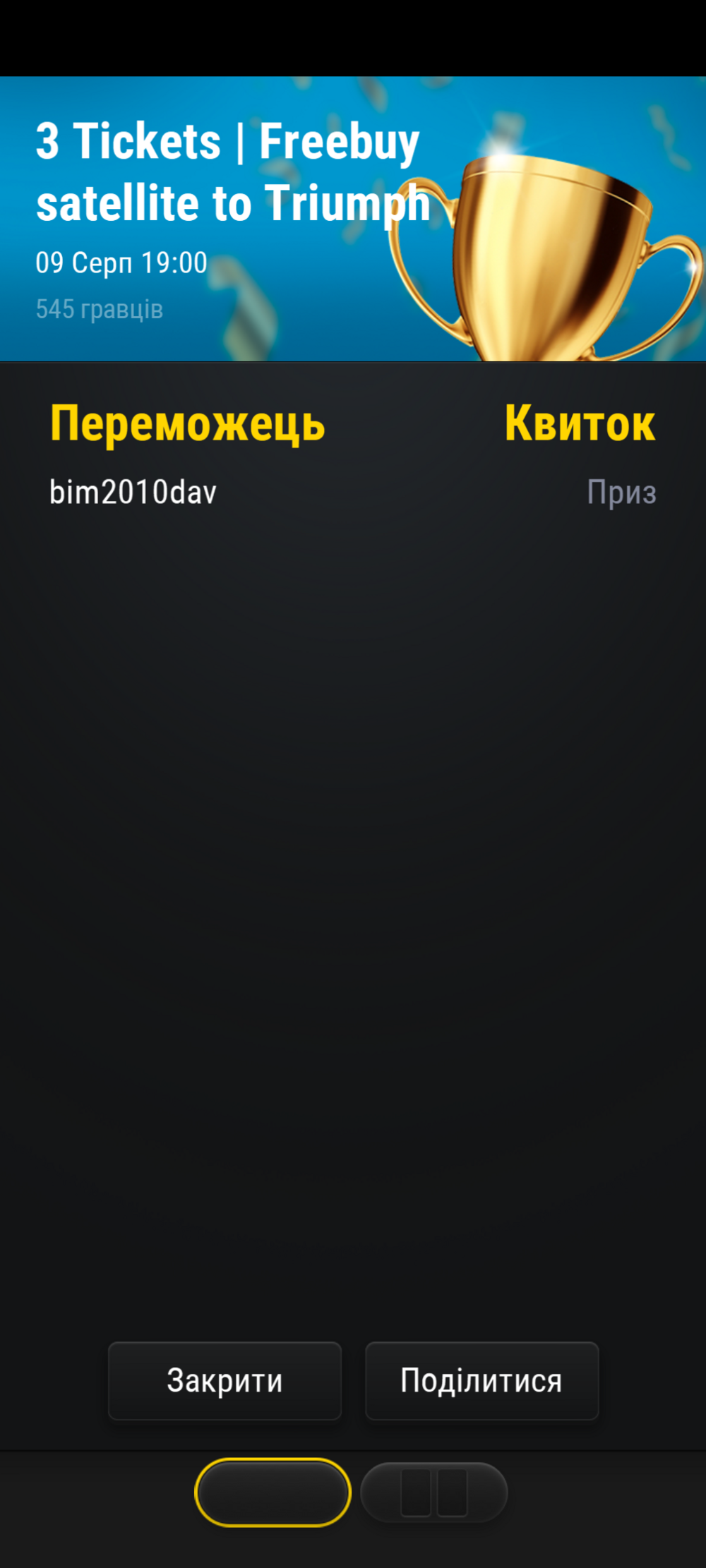
Task: Select the yellow-outlined table slot
Action: 273,1492
